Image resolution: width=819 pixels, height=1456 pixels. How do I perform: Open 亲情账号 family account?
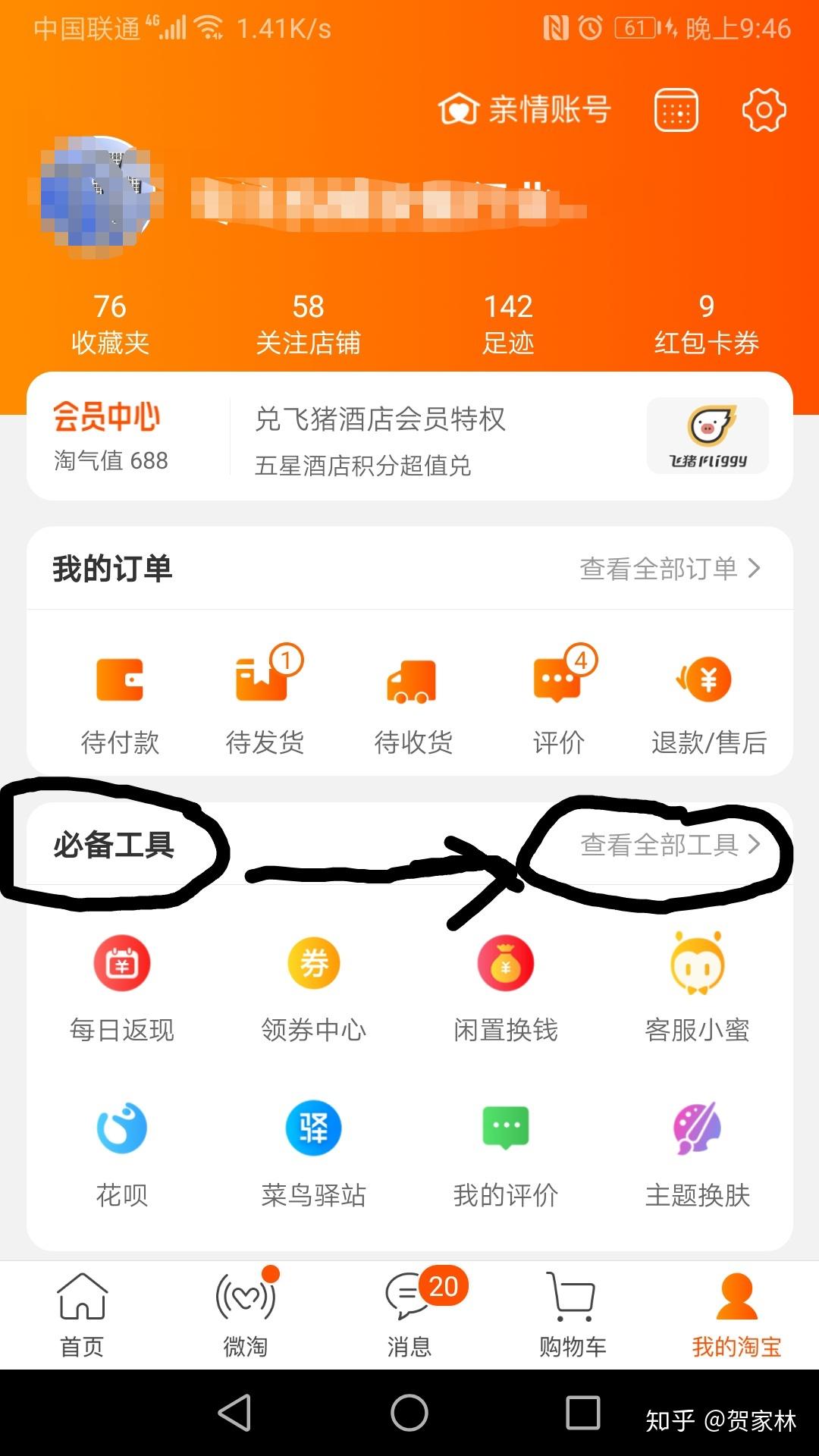click(525, 109)
